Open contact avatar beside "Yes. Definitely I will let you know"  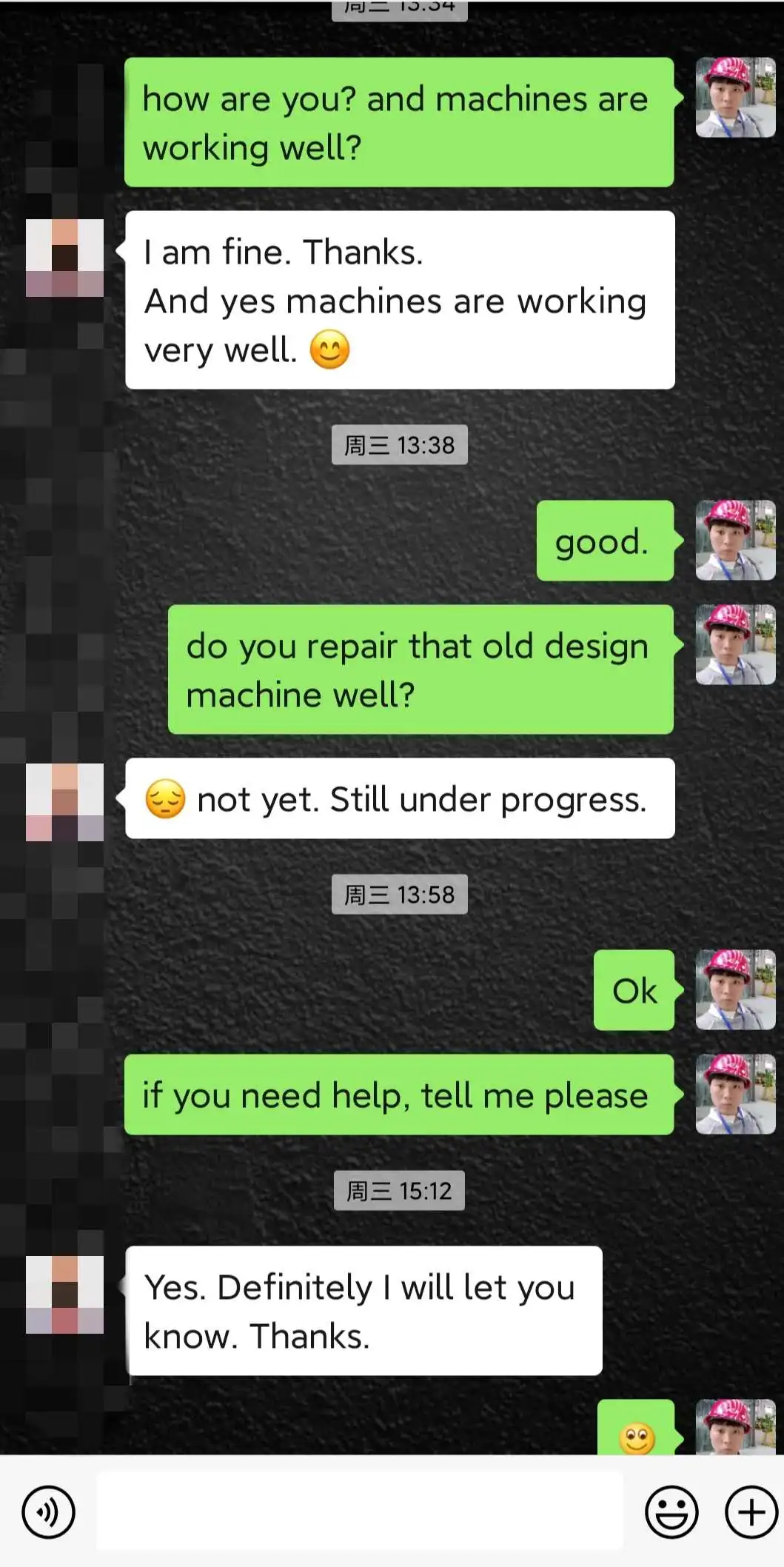(x=64, y=1294)
